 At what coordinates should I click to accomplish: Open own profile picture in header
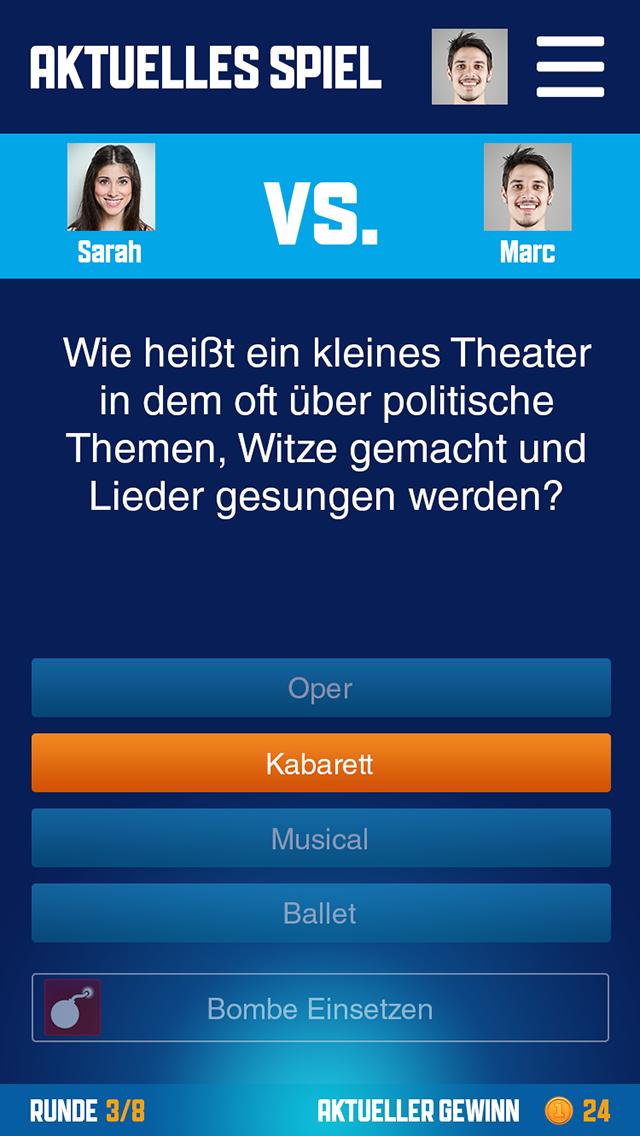tap(469, 67)
